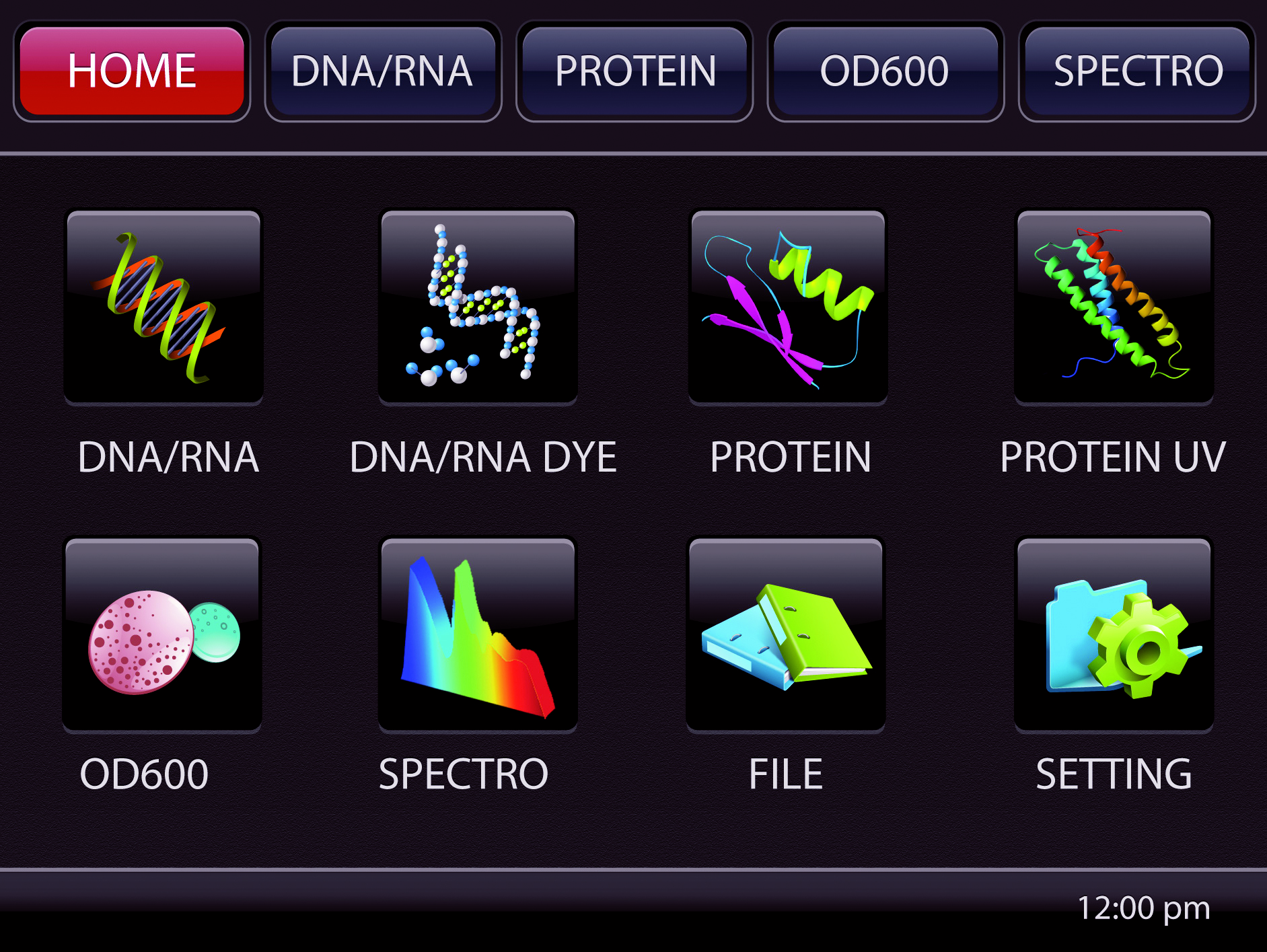This screenshot has height=952, width=1267.
Task: Launch the OD600 cell tile
Action: pos(162,634)
